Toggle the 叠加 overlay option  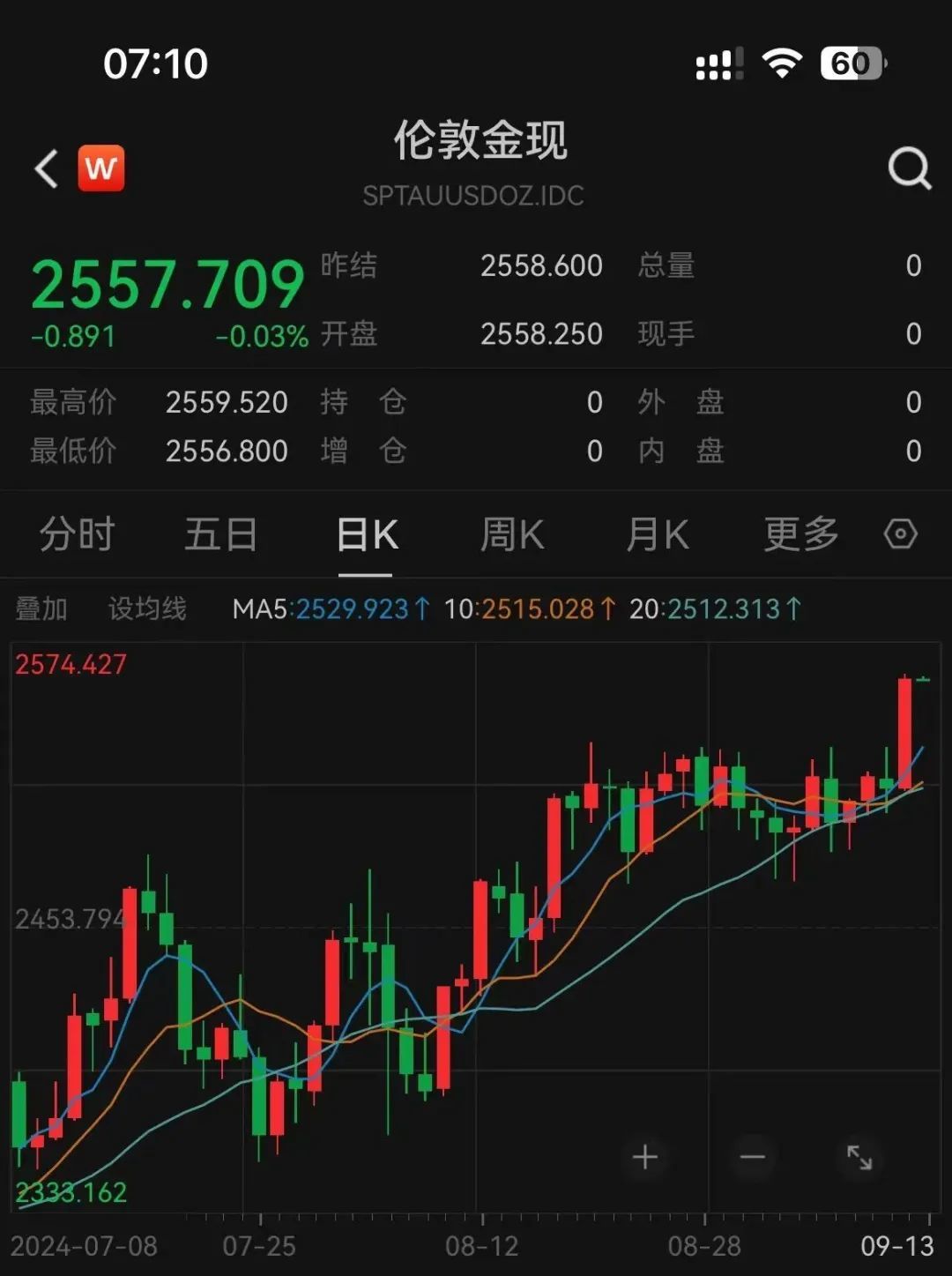41,609
